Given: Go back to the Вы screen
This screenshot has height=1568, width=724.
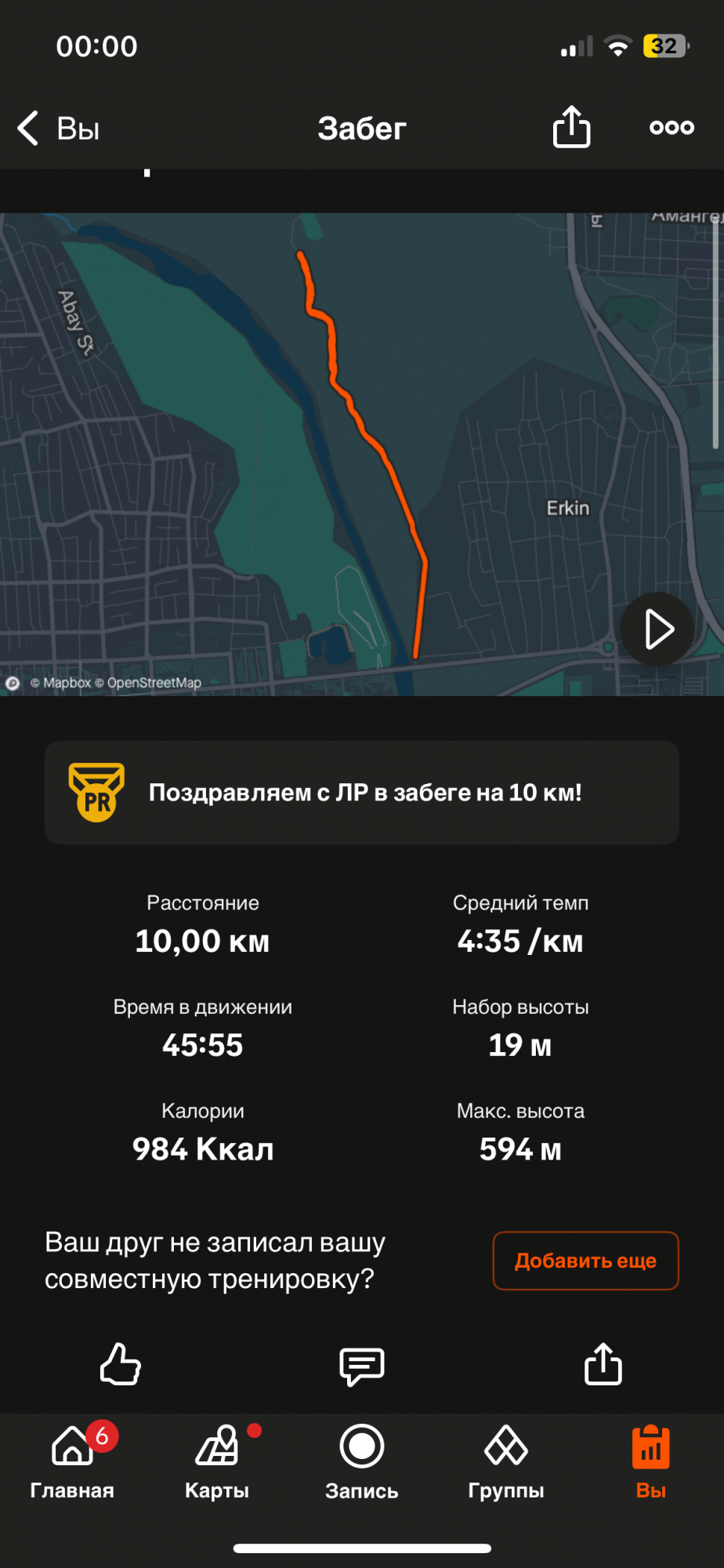Looking at the screenshot, I should click(x=59, y=128).
